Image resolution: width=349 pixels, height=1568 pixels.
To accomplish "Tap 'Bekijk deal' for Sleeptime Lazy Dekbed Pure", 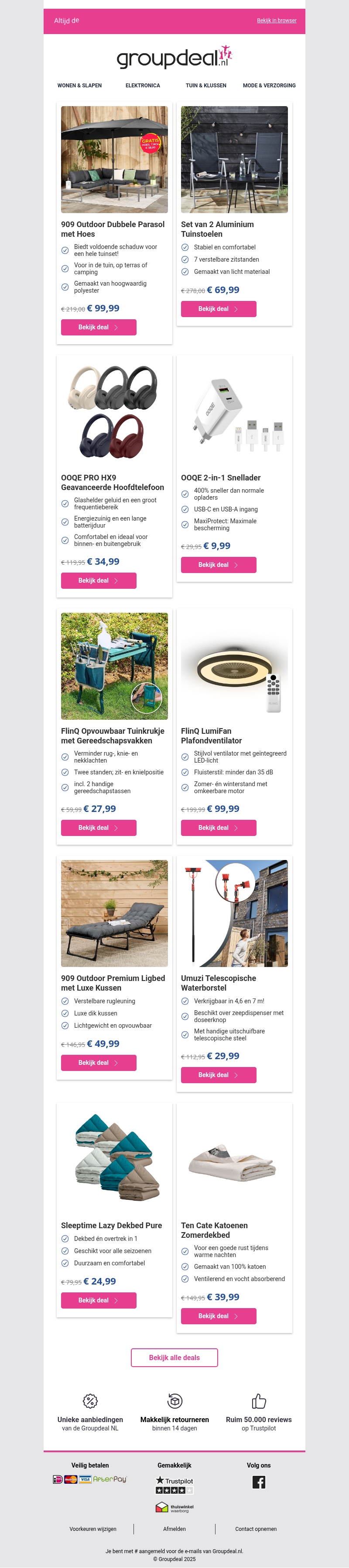I will [99, 1300].
